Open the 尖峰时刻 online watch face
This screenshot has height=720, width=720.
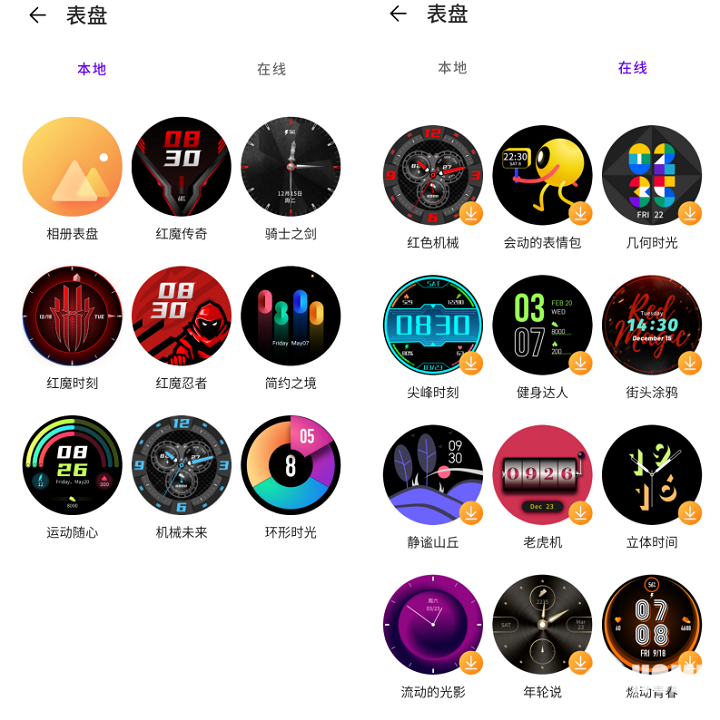(432, 325)
